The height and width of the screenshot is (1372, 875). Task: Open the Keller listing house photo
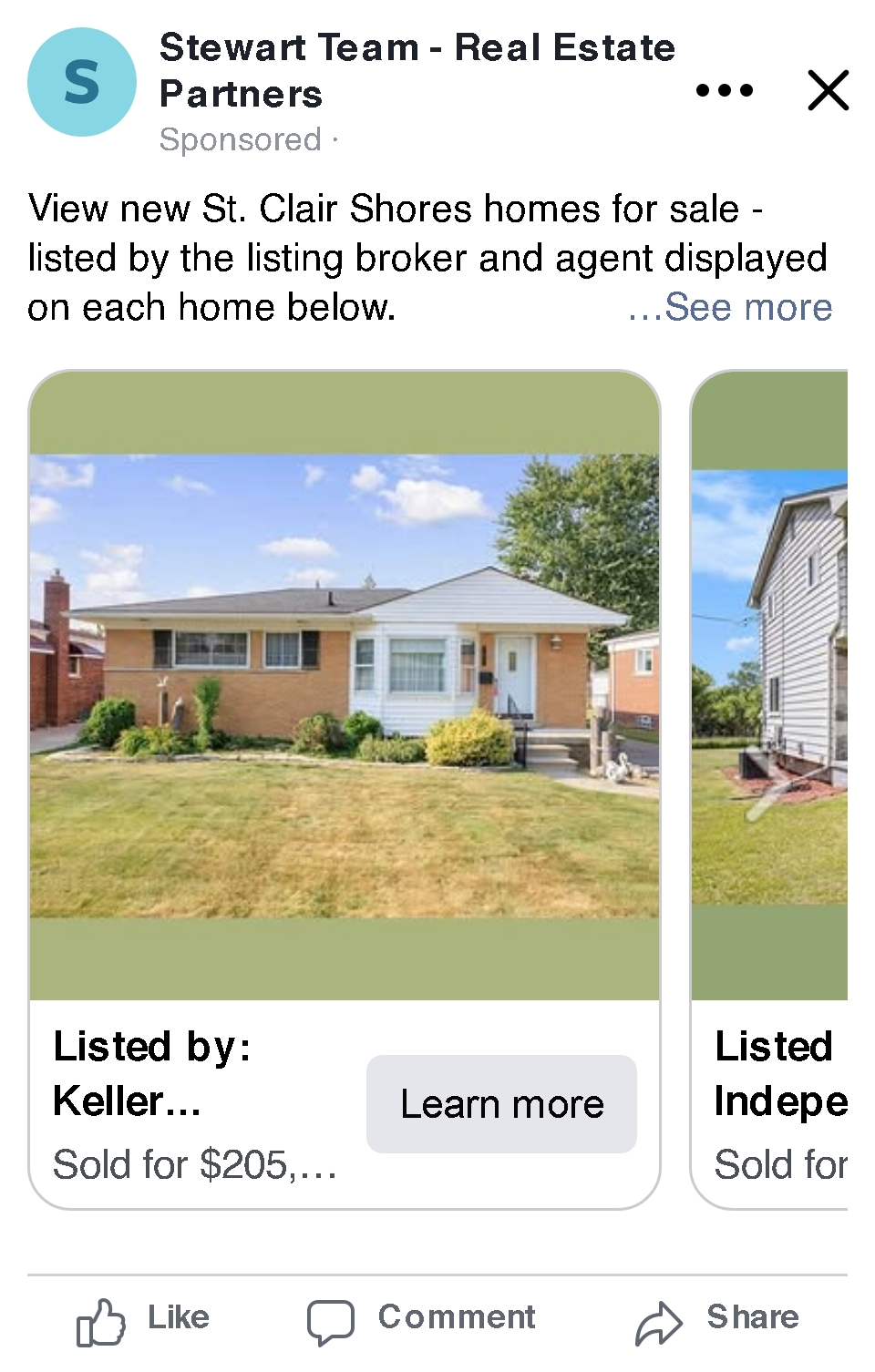pos(345,685)
